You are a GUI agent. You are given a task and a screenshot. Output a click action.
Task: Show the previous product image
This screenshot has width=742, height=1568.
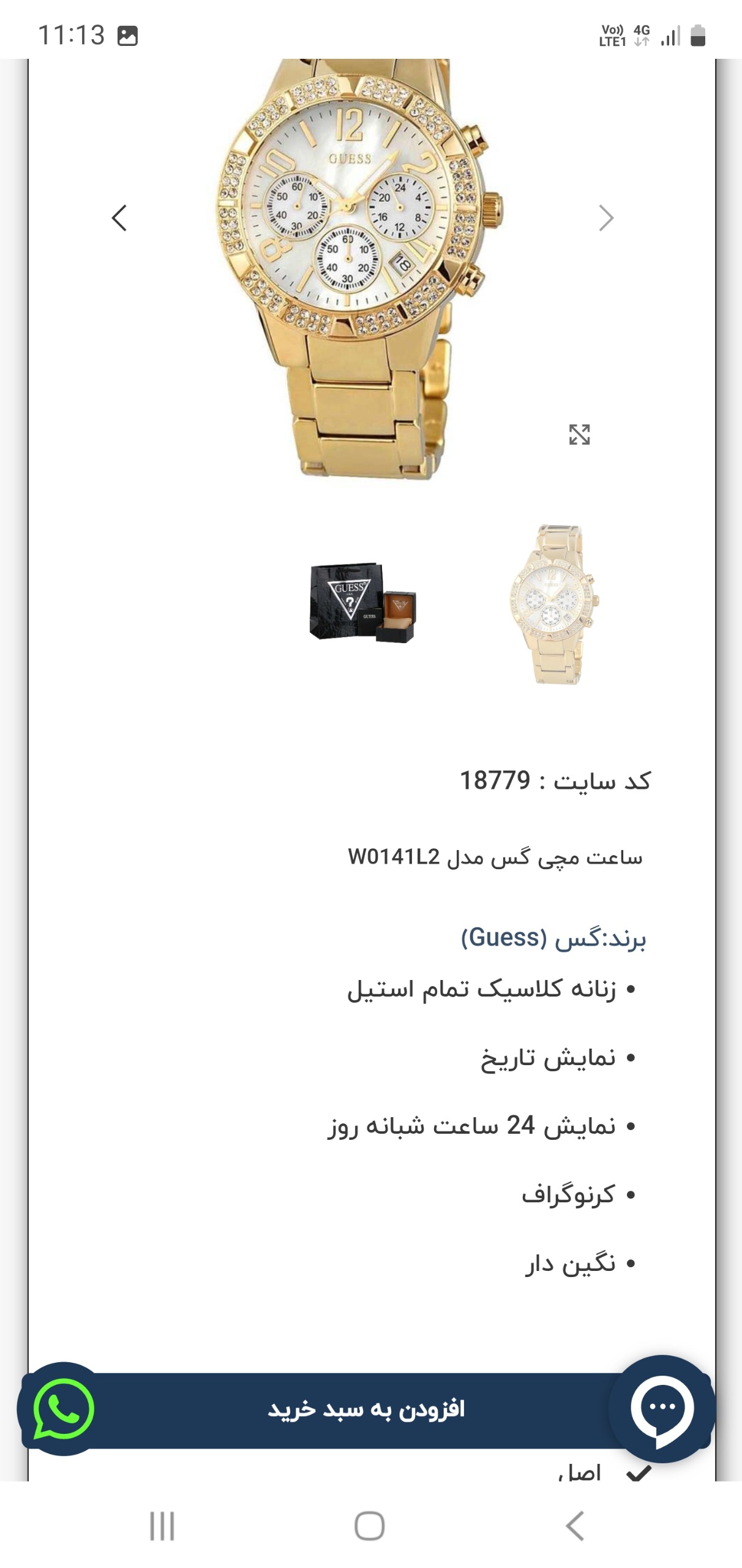coord(119,218)
